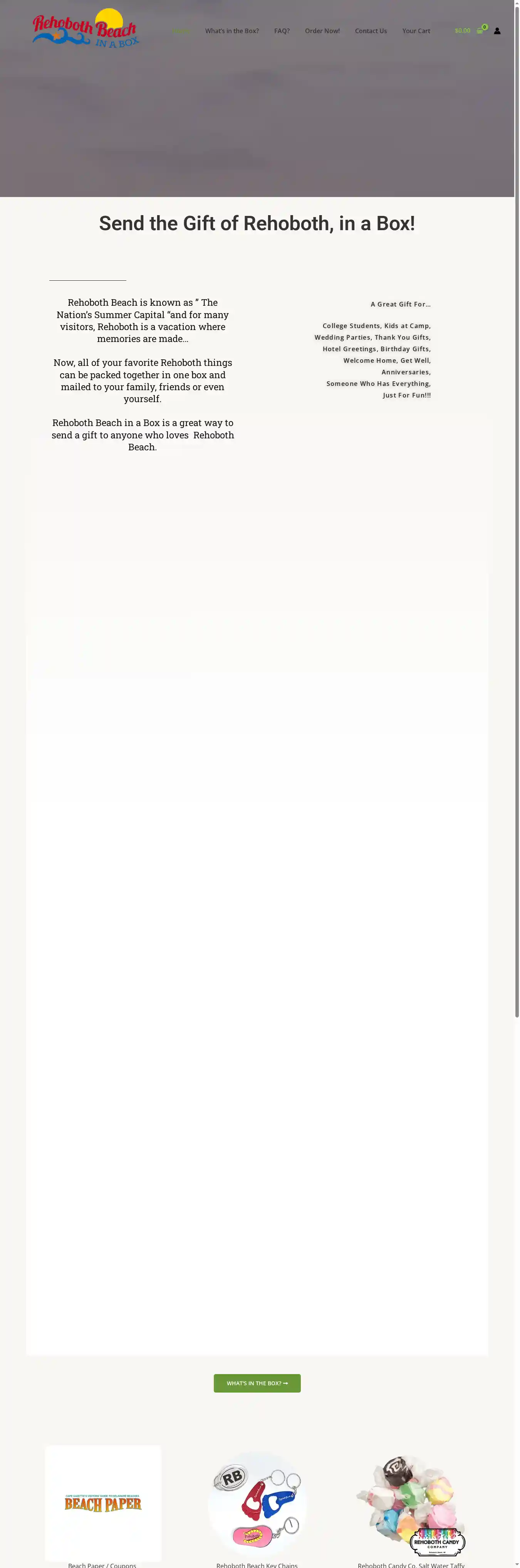The image size is (520, 1568).
Task: Go to the FAQ? page
Action: (282, 31)
